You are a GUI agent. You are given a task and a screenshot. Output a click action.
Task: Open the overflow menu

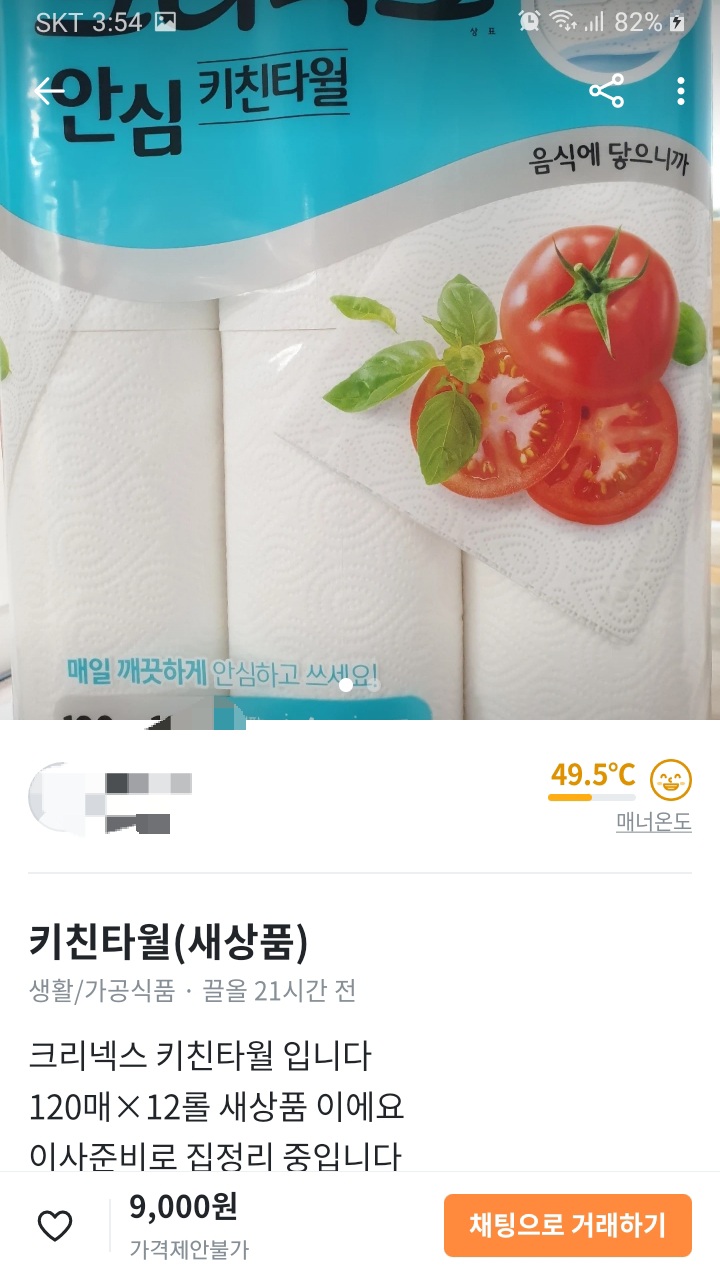(x=681, y=91)
